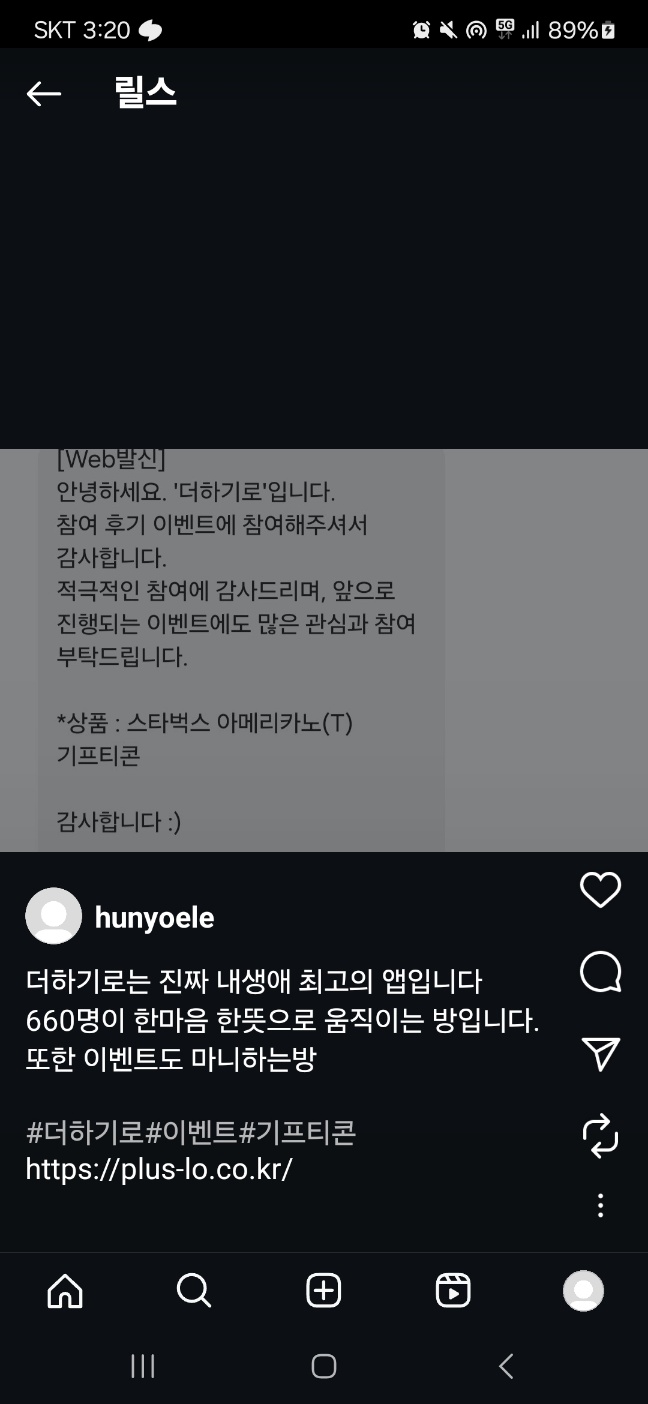Open the three-dot more options menu

pos(600,1205)
